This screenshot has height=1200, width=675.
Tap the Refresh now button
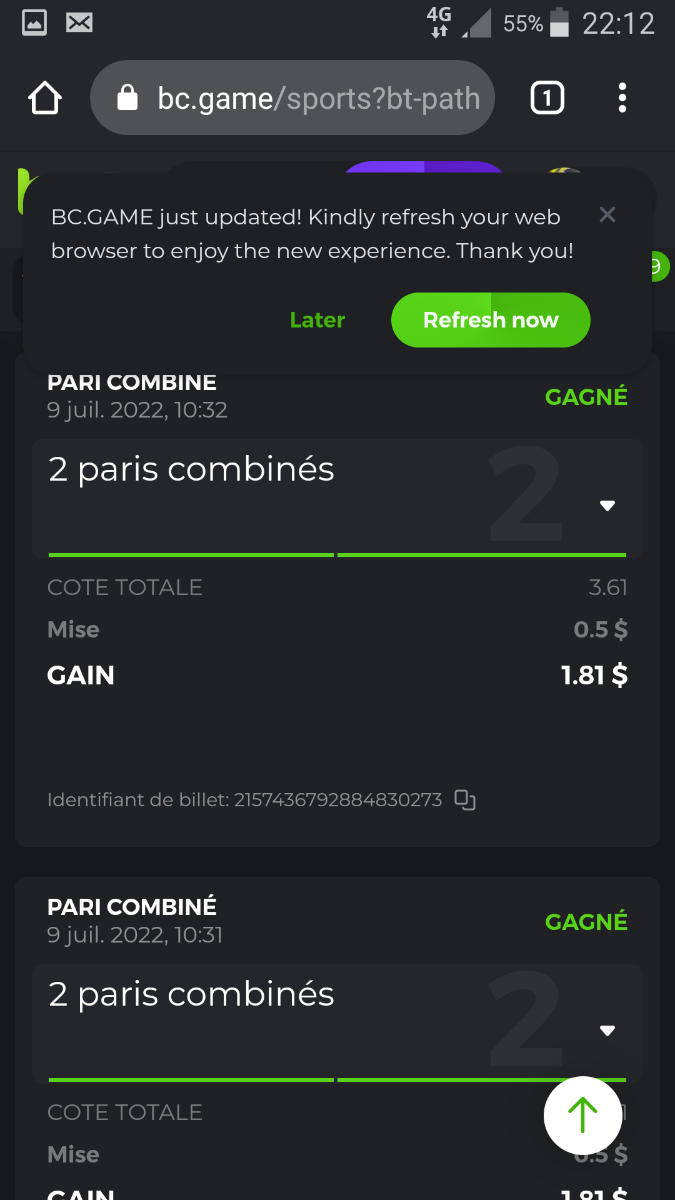pyautogui.click(x=490, y=320)
